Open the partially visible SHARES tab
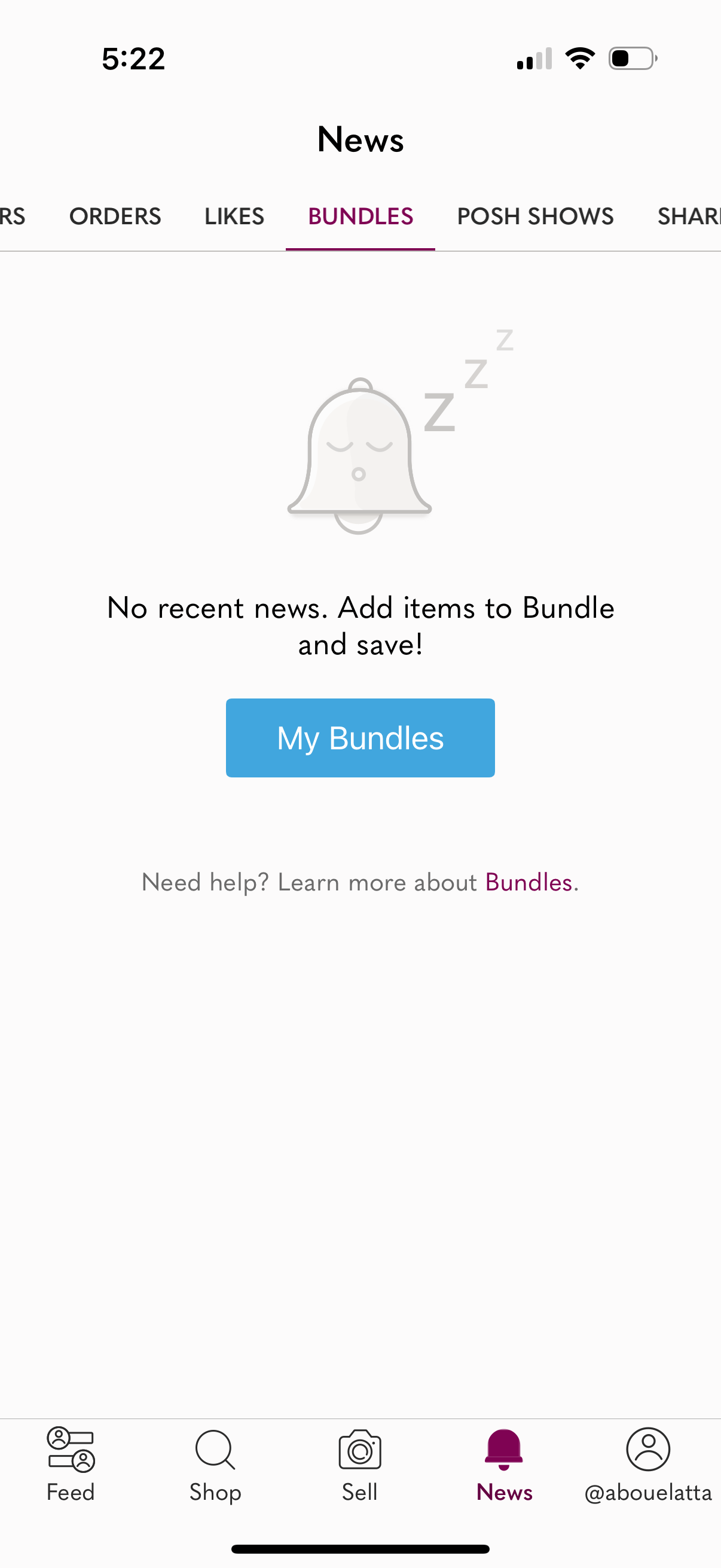 click(x=691, y=216)
